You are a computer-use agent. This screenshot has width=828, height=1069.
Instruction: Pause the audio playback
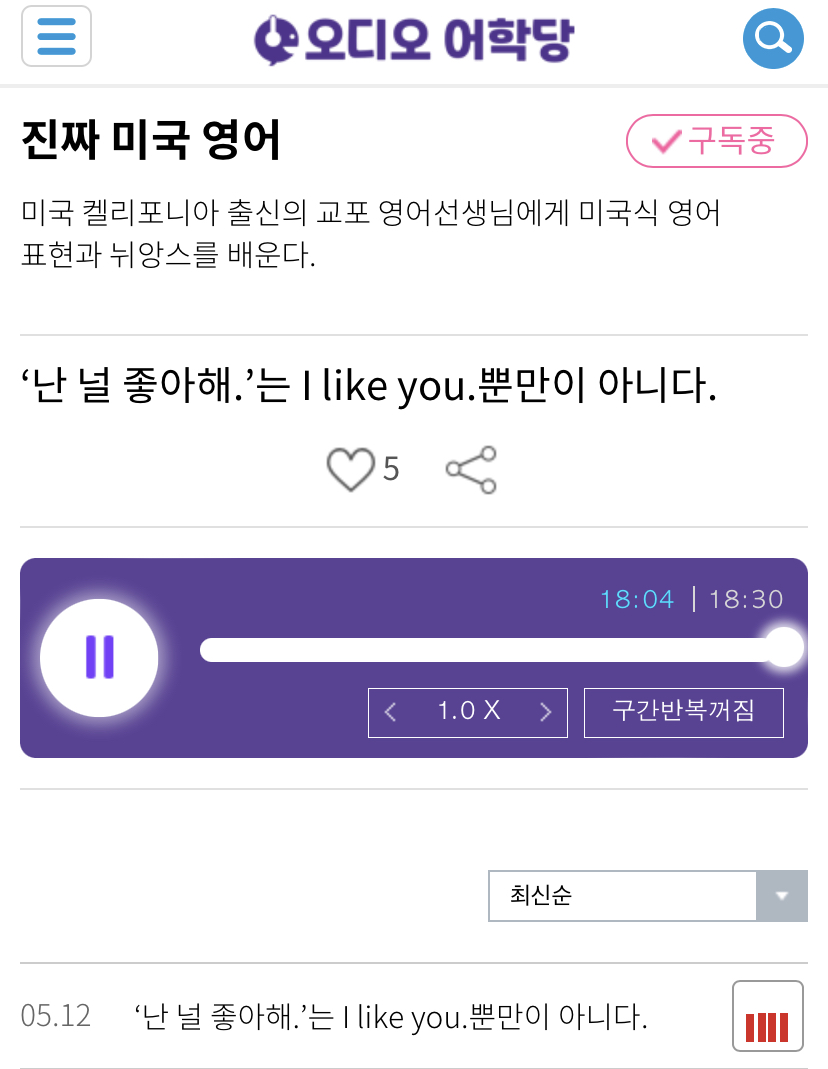[x=99, y=658]
